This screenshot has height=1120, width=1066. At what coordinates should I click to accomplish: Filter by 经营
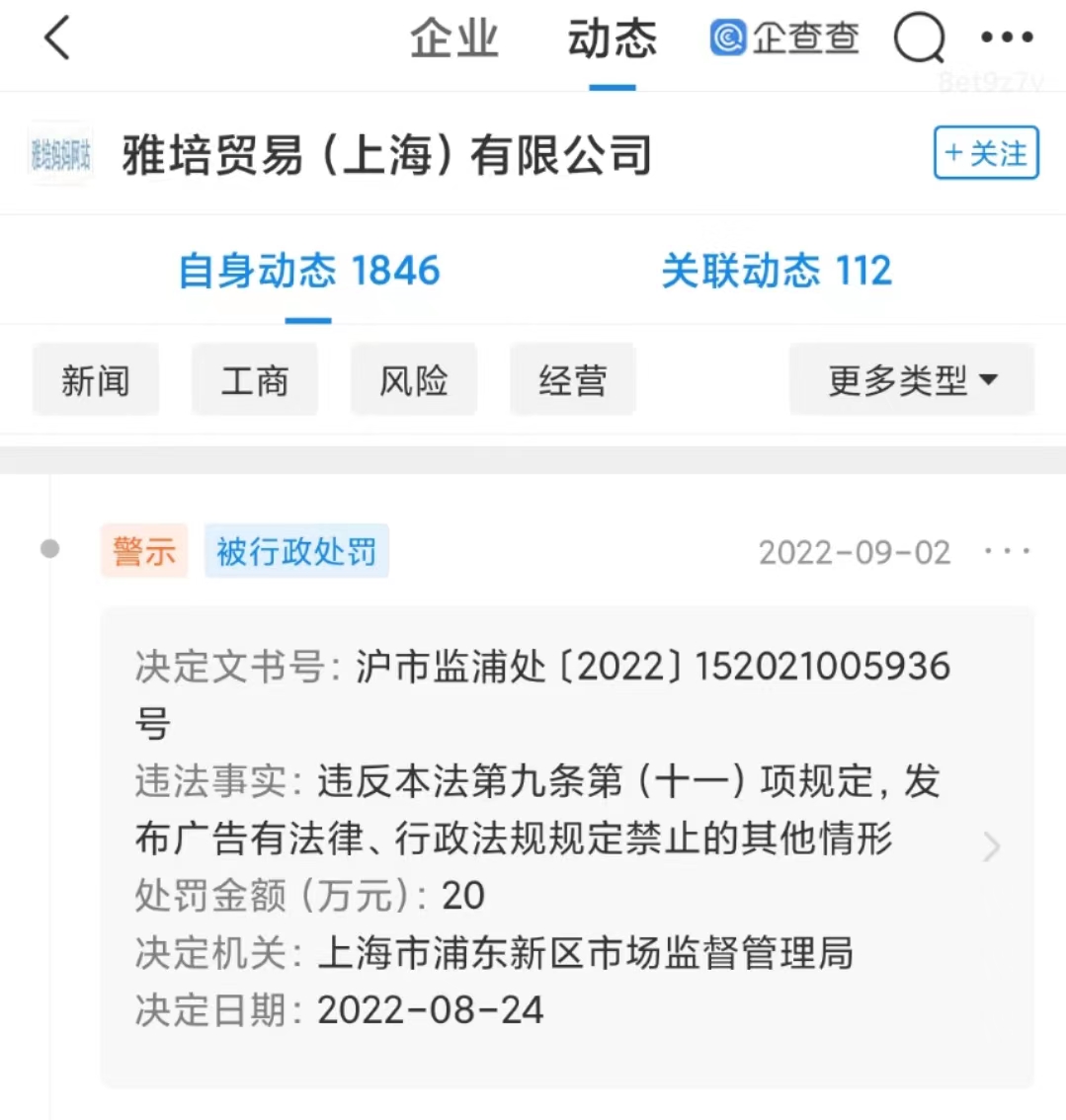573,380
